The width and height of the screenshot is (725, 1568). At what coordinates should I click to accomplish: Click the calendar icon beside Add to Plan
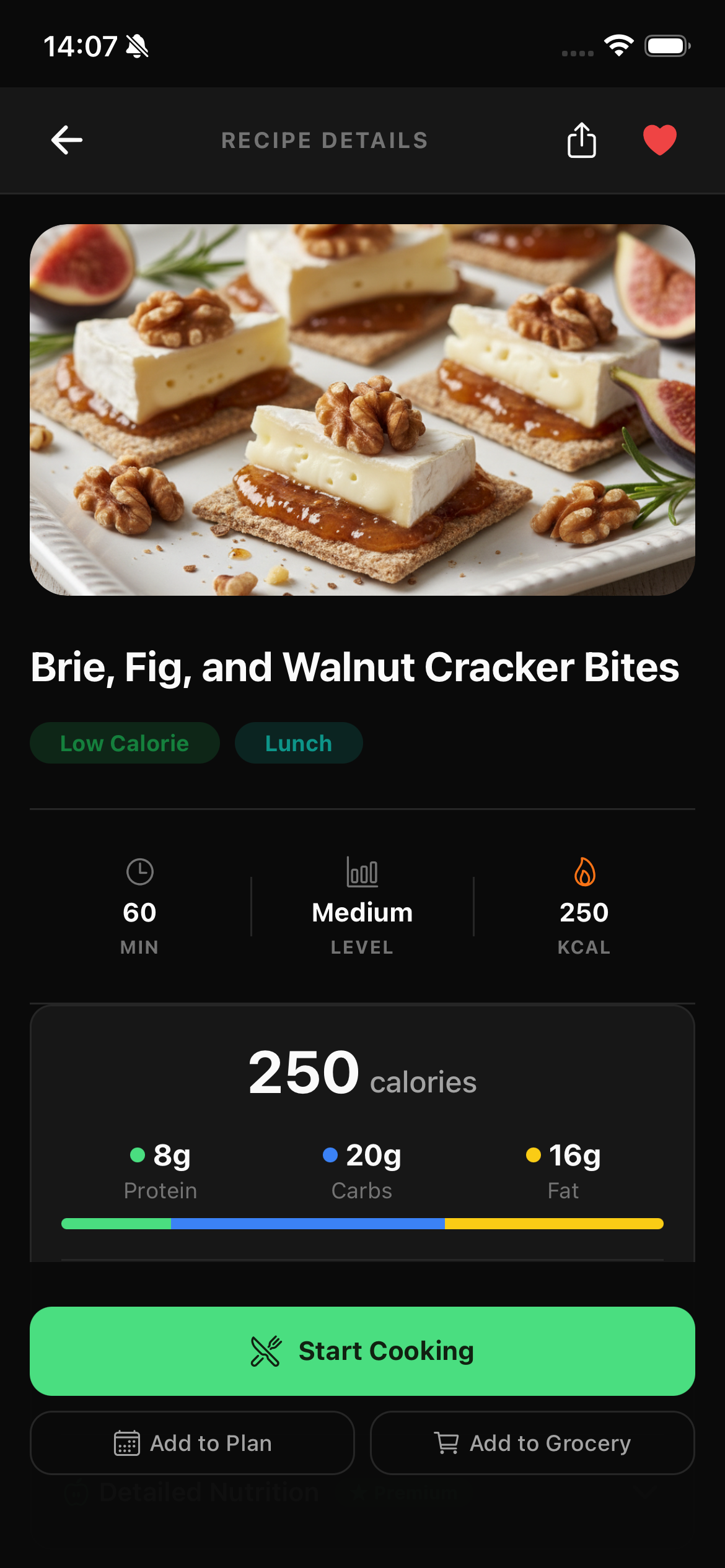[x=126, y=1443]
